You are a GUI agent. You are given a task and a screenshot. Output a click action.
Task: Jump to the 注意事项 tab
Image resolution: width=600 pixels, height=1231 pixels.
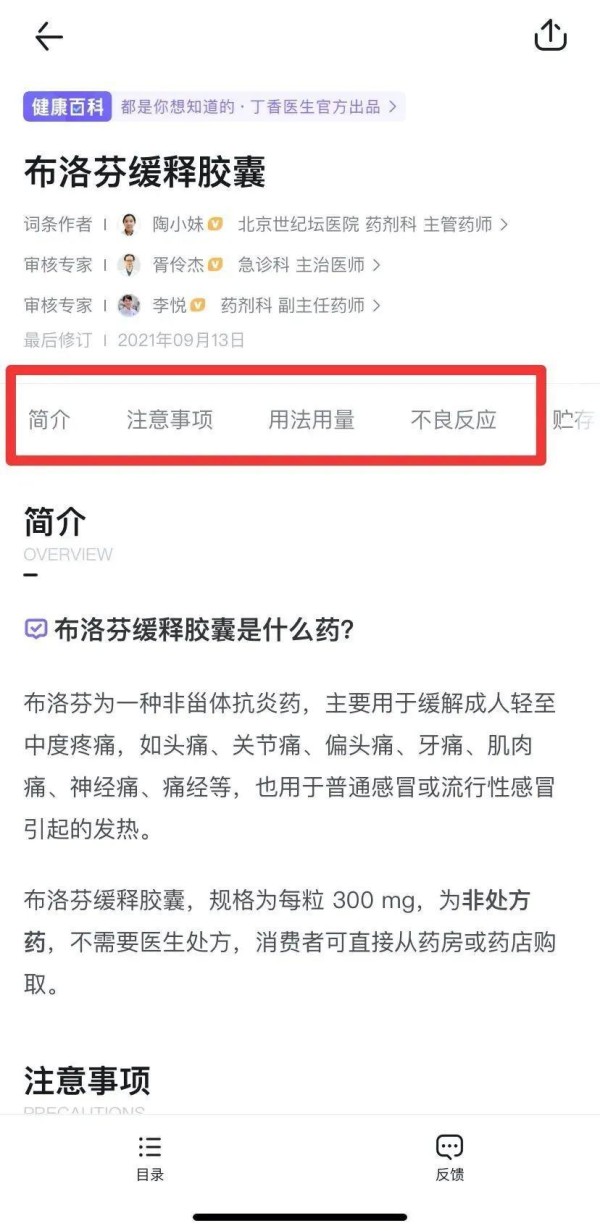point(170,420)
